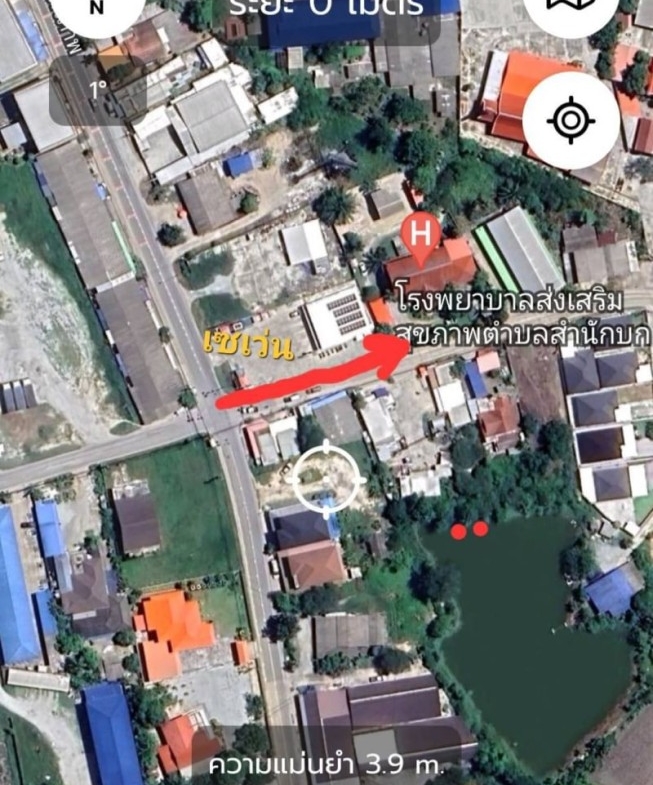This screenshot has width=653, height=785.
Task: Center map on my current location
Action: [x=570, y=121]
